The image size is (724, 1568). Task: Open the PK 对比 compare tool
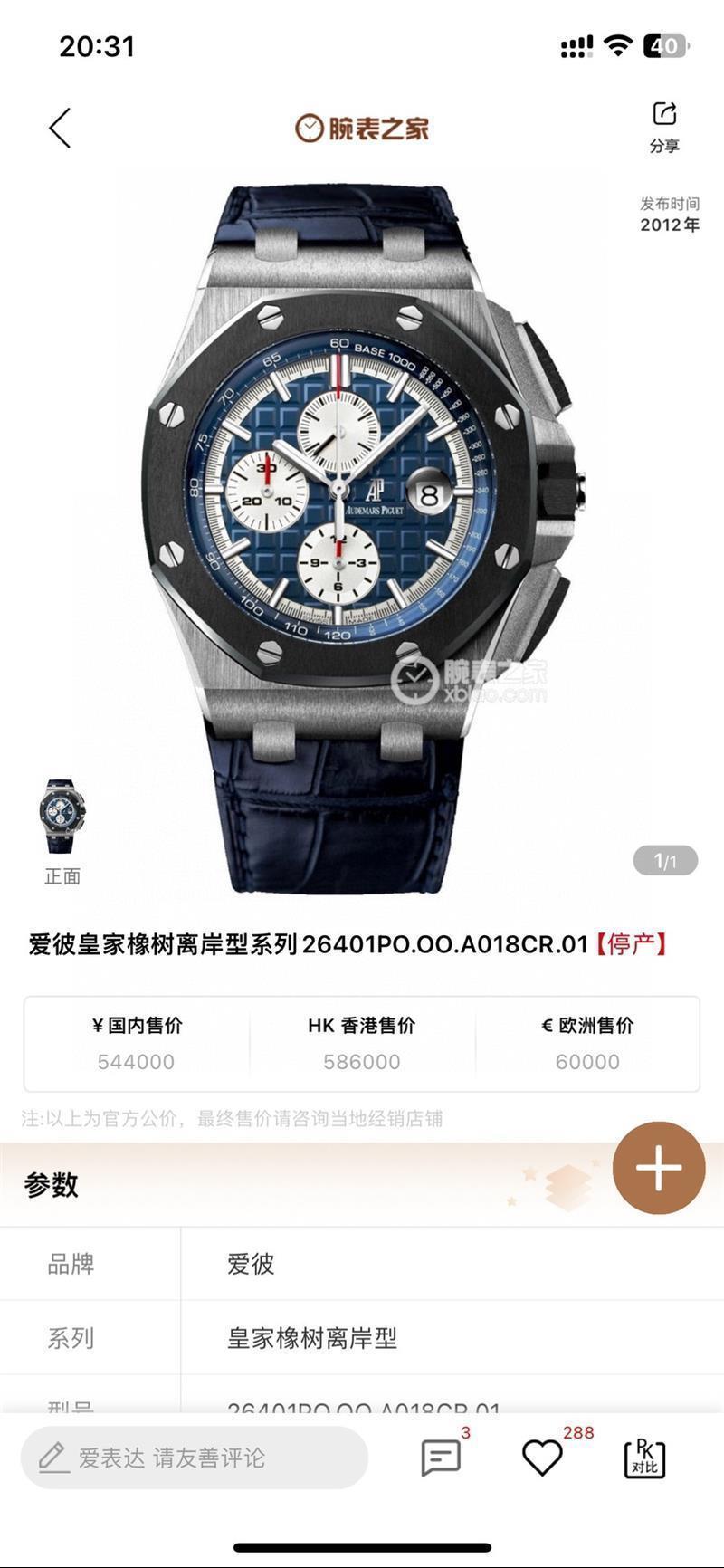(645, 1458)
